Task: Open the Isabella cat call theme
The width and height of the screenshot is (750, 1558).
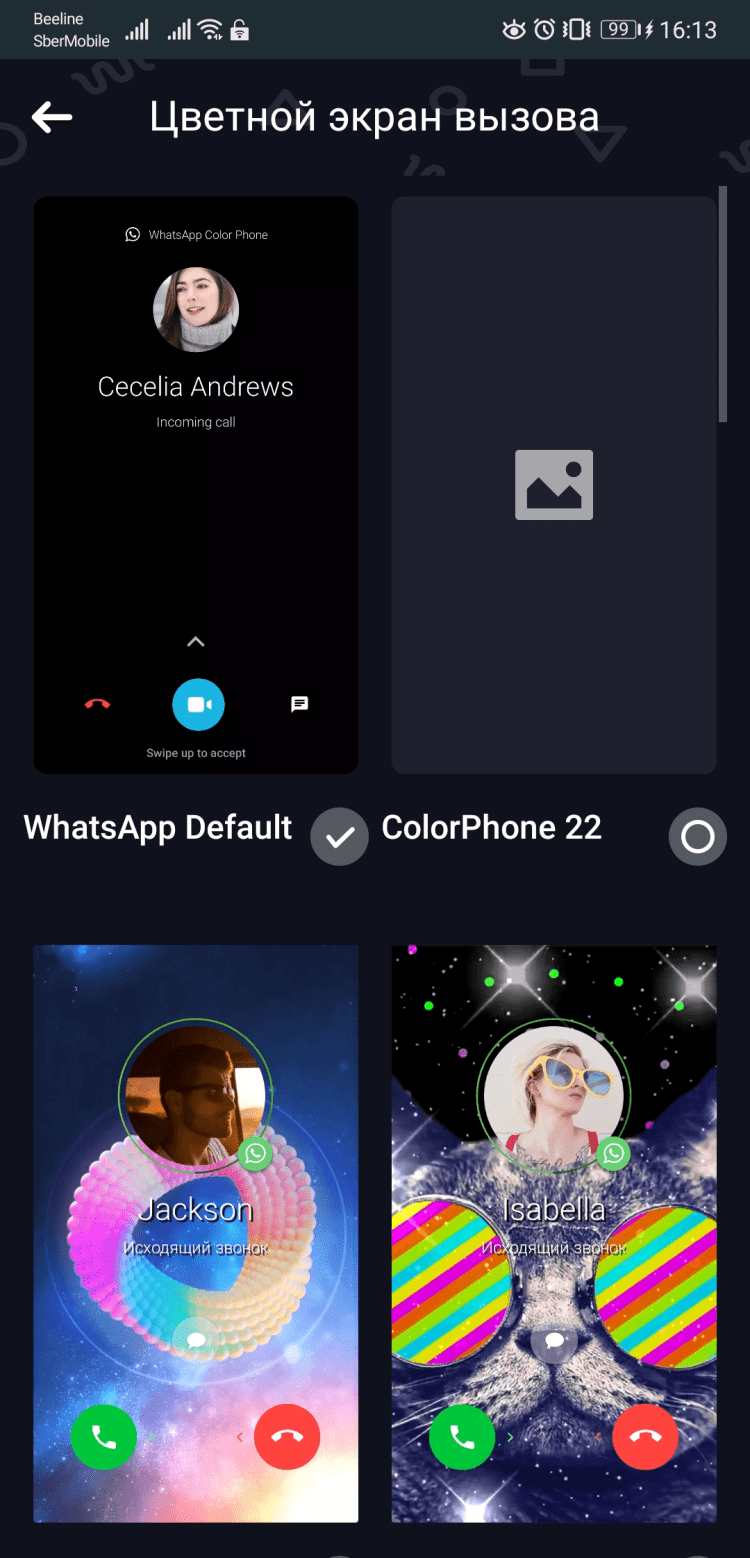Action: click(x=553, y=1233)
